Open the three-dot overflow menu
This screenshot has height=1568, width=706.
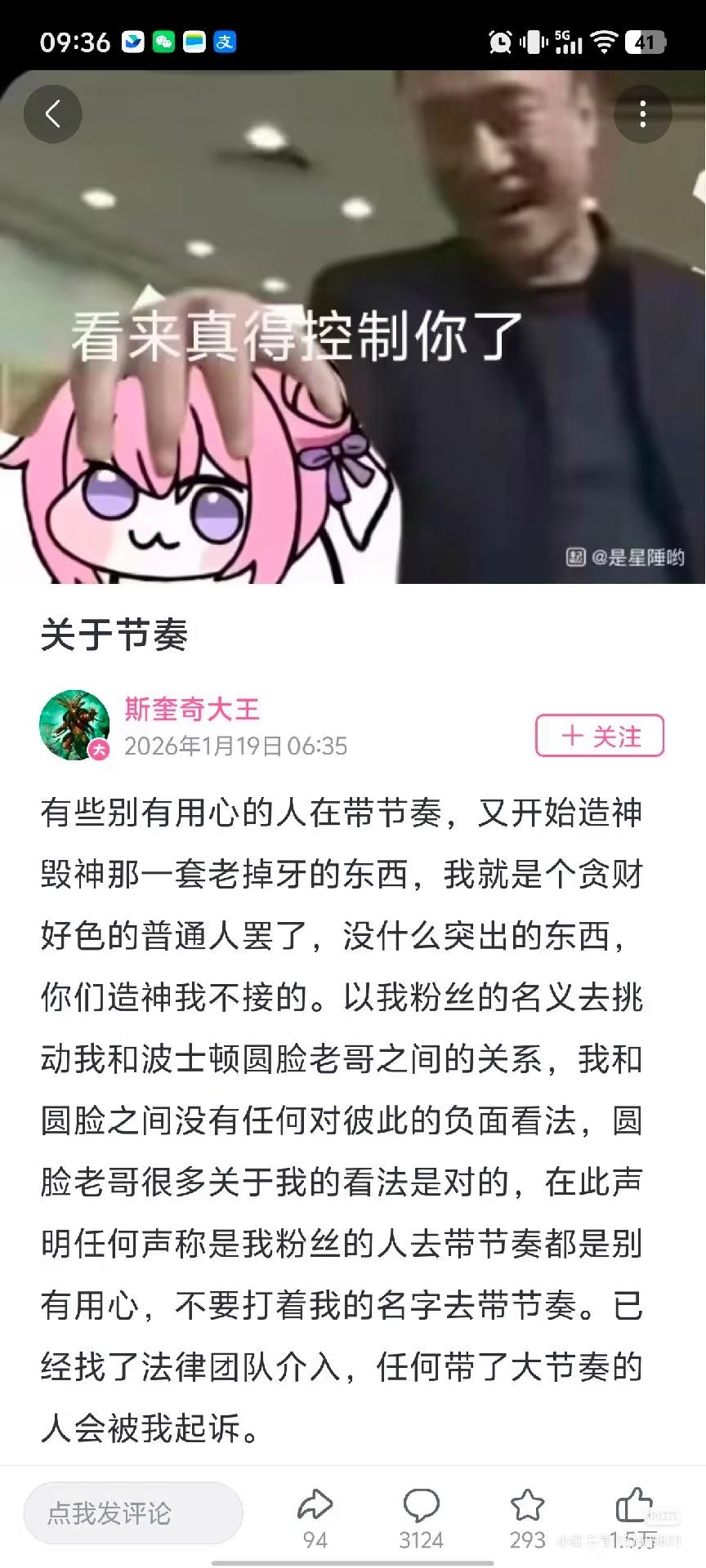pyautogui.click(x=643, y=114)
